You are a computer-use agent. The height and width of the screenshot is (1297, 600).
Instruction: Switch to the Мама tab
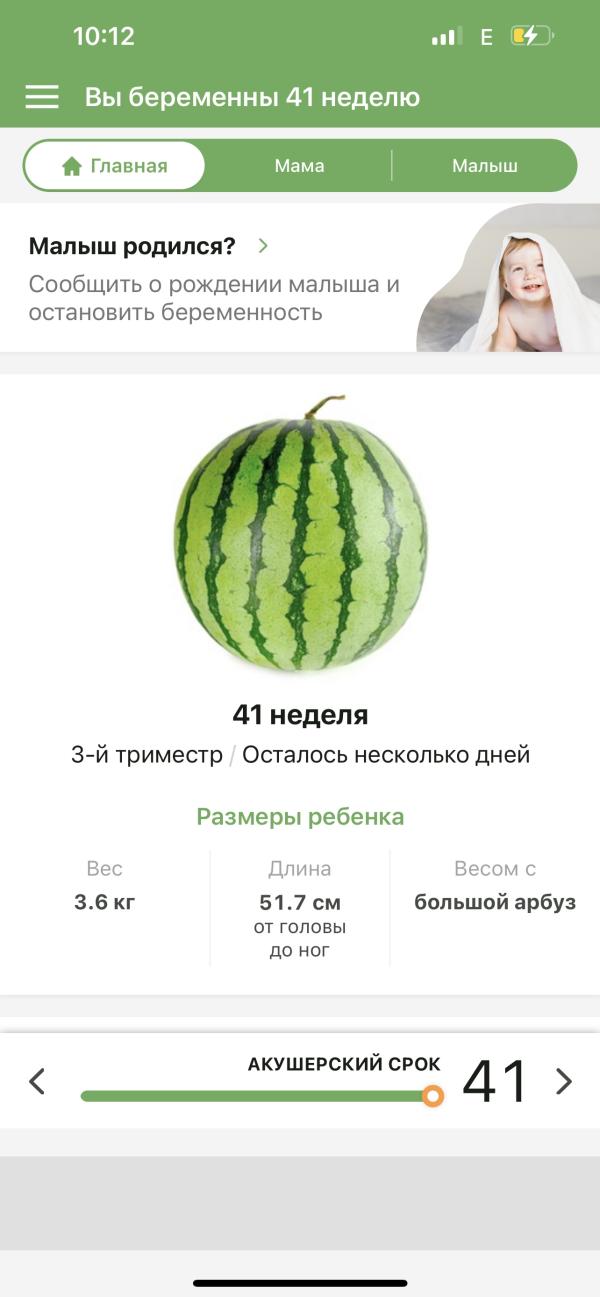(299, 166)
